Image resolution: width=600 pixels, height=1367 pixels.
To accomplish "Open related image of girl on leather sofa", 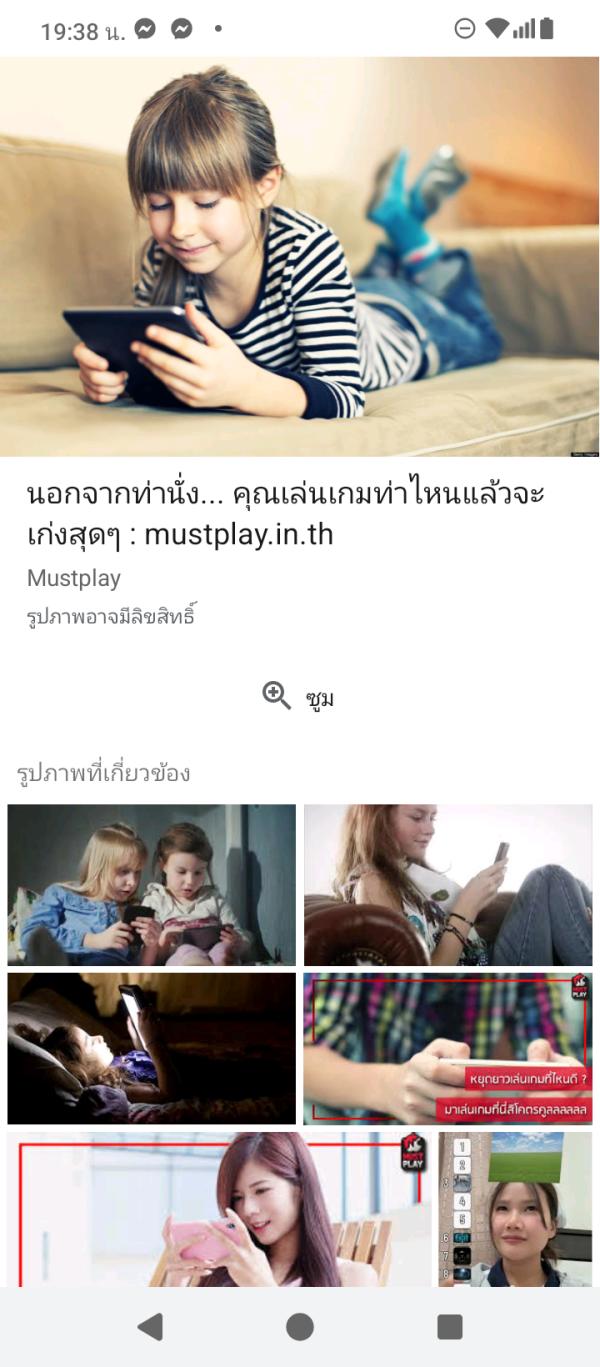I will coord(448,885).
